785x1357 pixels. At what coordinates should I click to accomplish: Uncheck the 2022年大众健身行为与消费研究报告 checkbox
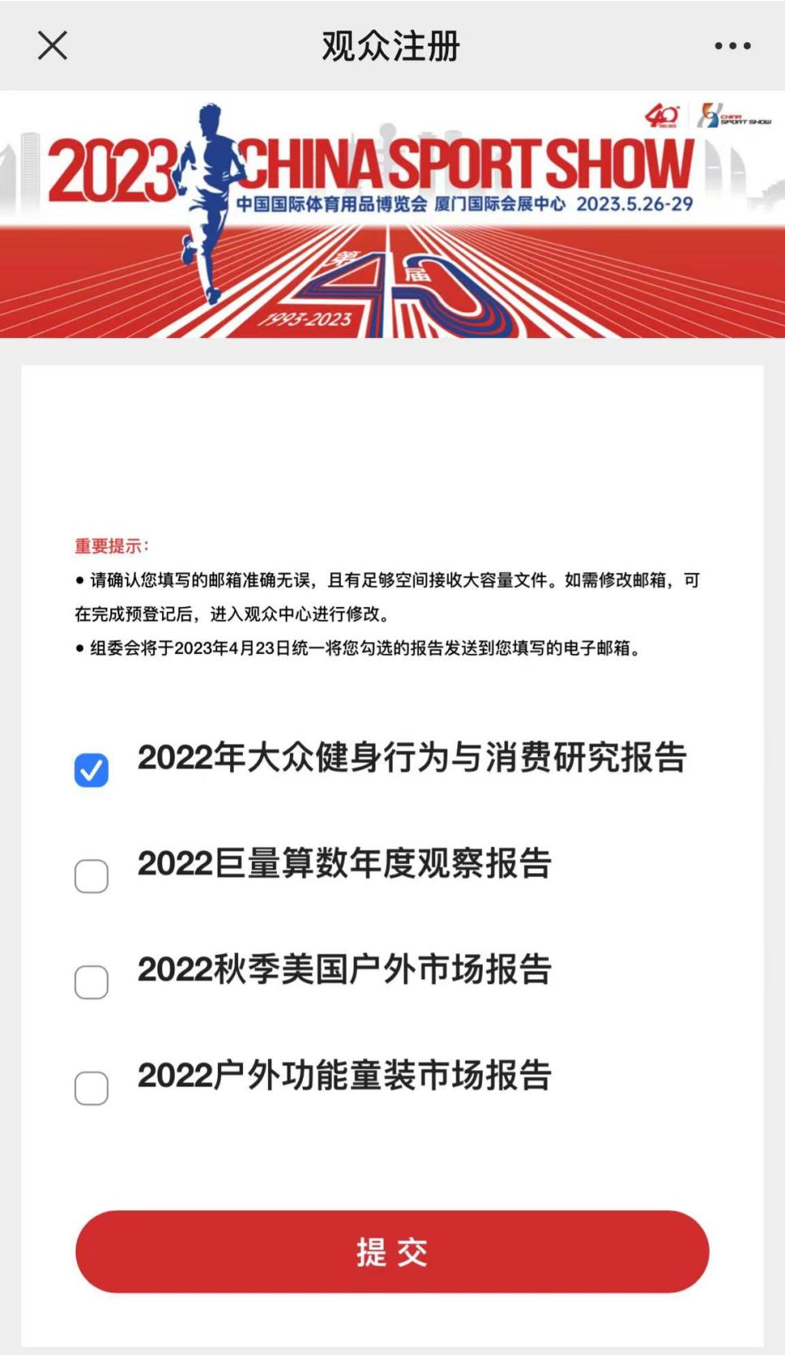tap(91, 770)
